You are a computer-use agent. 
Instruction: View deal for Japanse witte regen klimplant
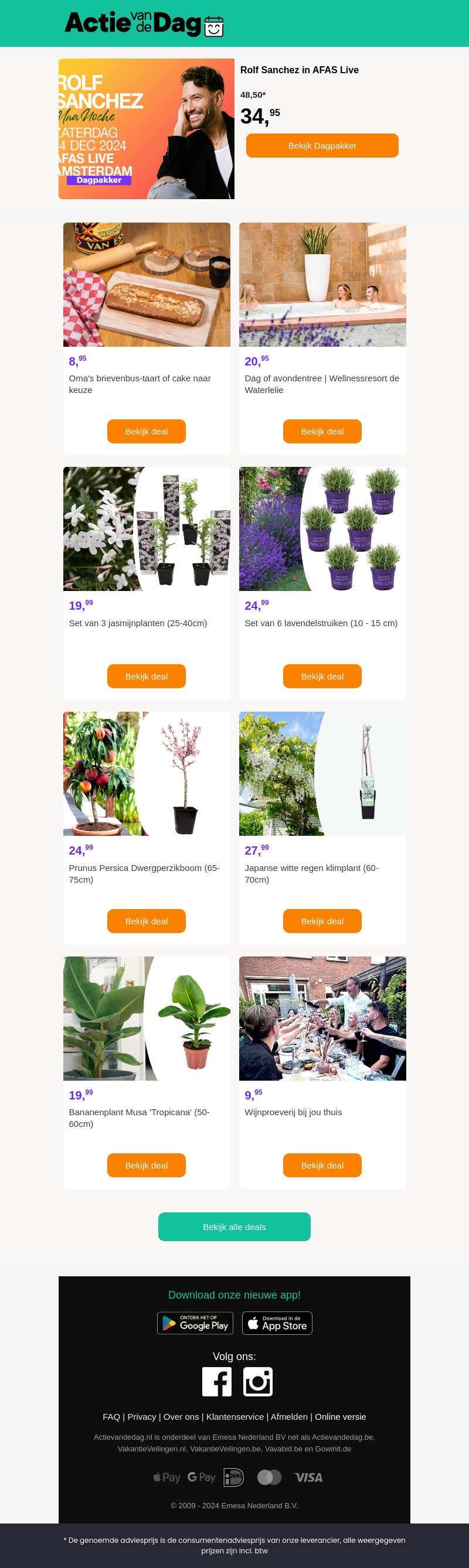(x=322, y=920)
